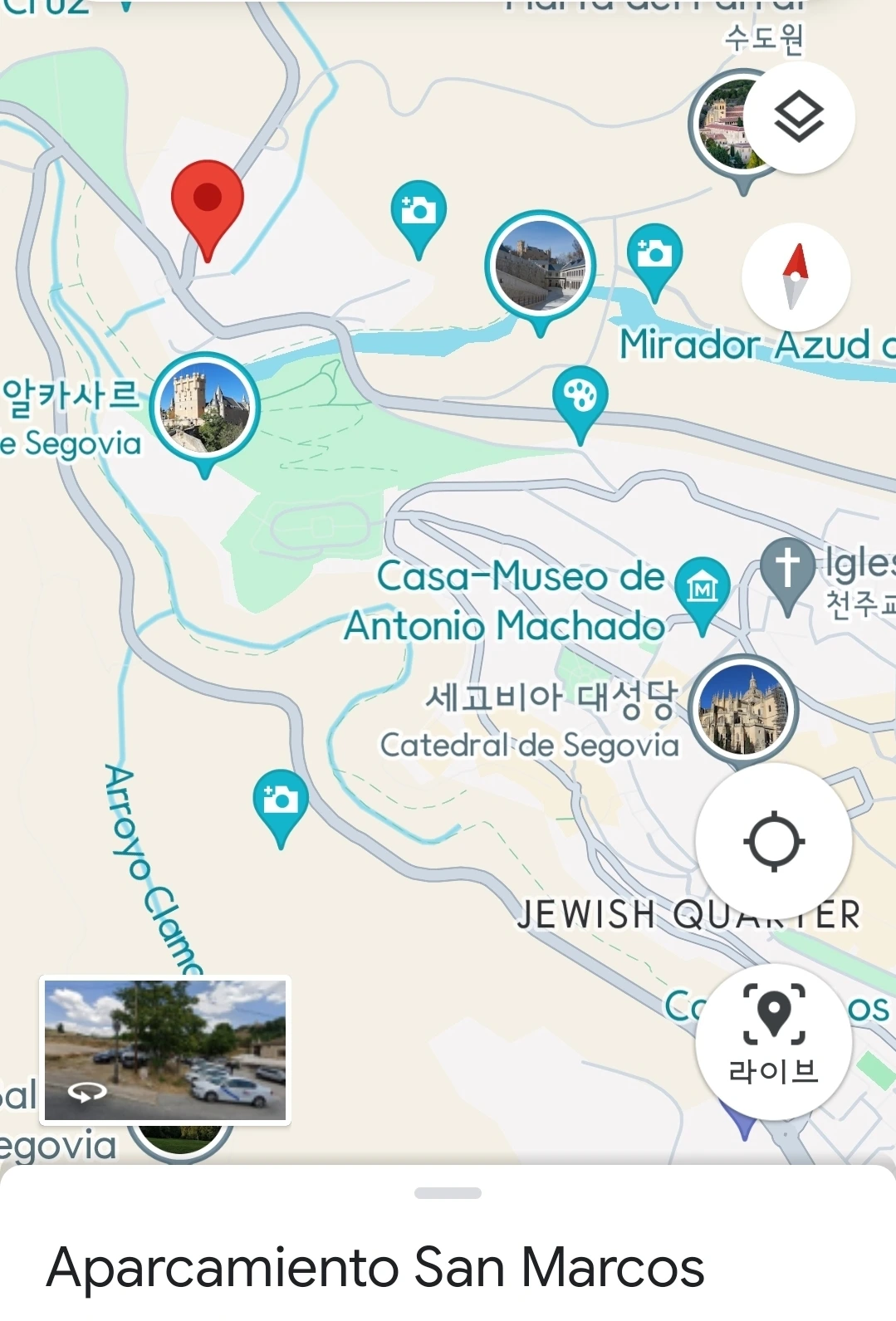Open the Catedral de Segovia photo marker
Viewport: 896px width, 1321px height.
click(x=743, y=709)
